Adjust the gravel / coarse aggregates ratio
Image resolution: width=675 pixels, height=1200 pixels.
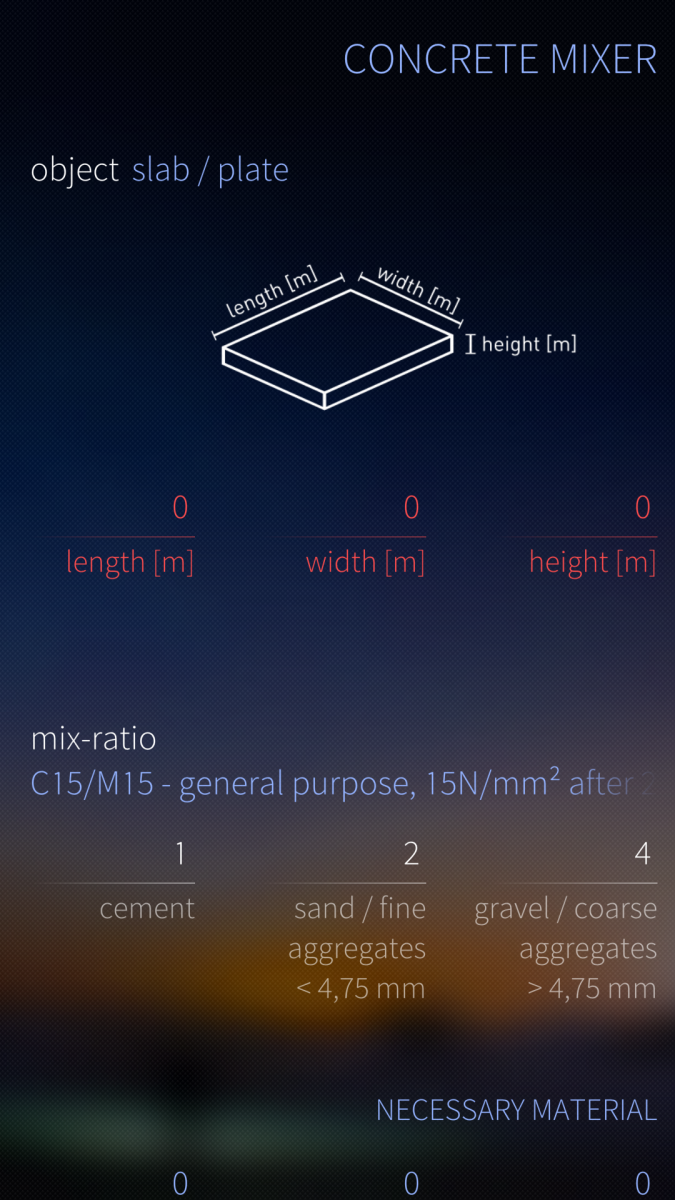pos(580,854)
